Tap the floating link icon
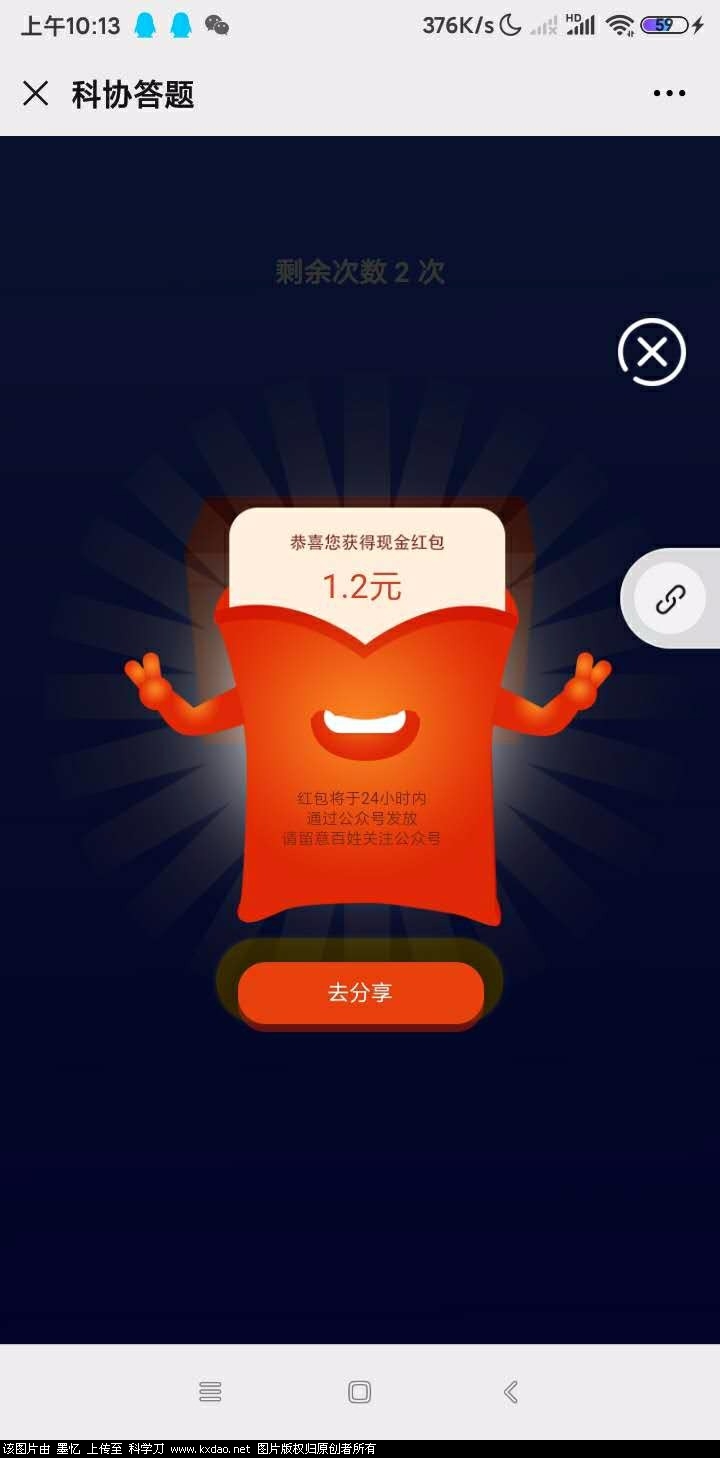The width and height of the screenshot is (720, 1458). coord(669,599)
